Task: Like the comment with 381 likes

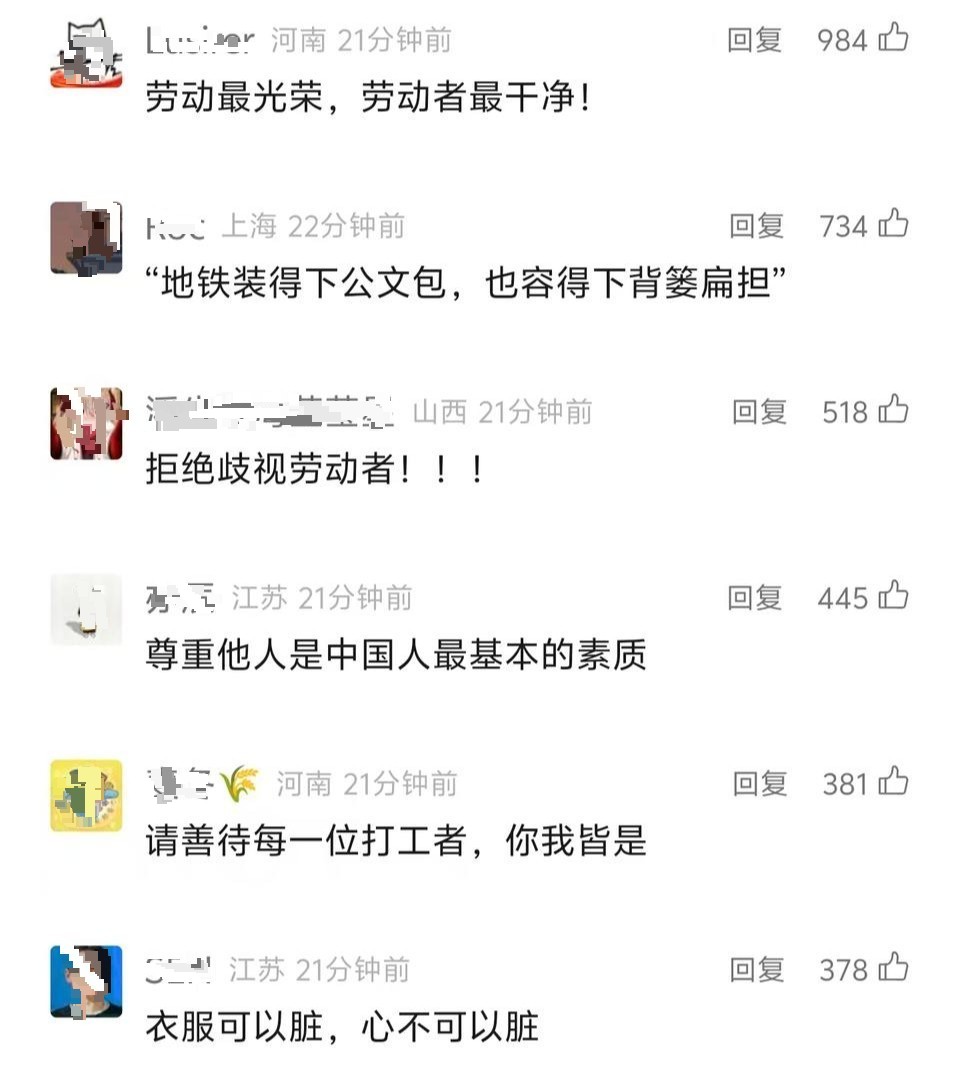Action: pyautogui.click(x=893, y=783)
